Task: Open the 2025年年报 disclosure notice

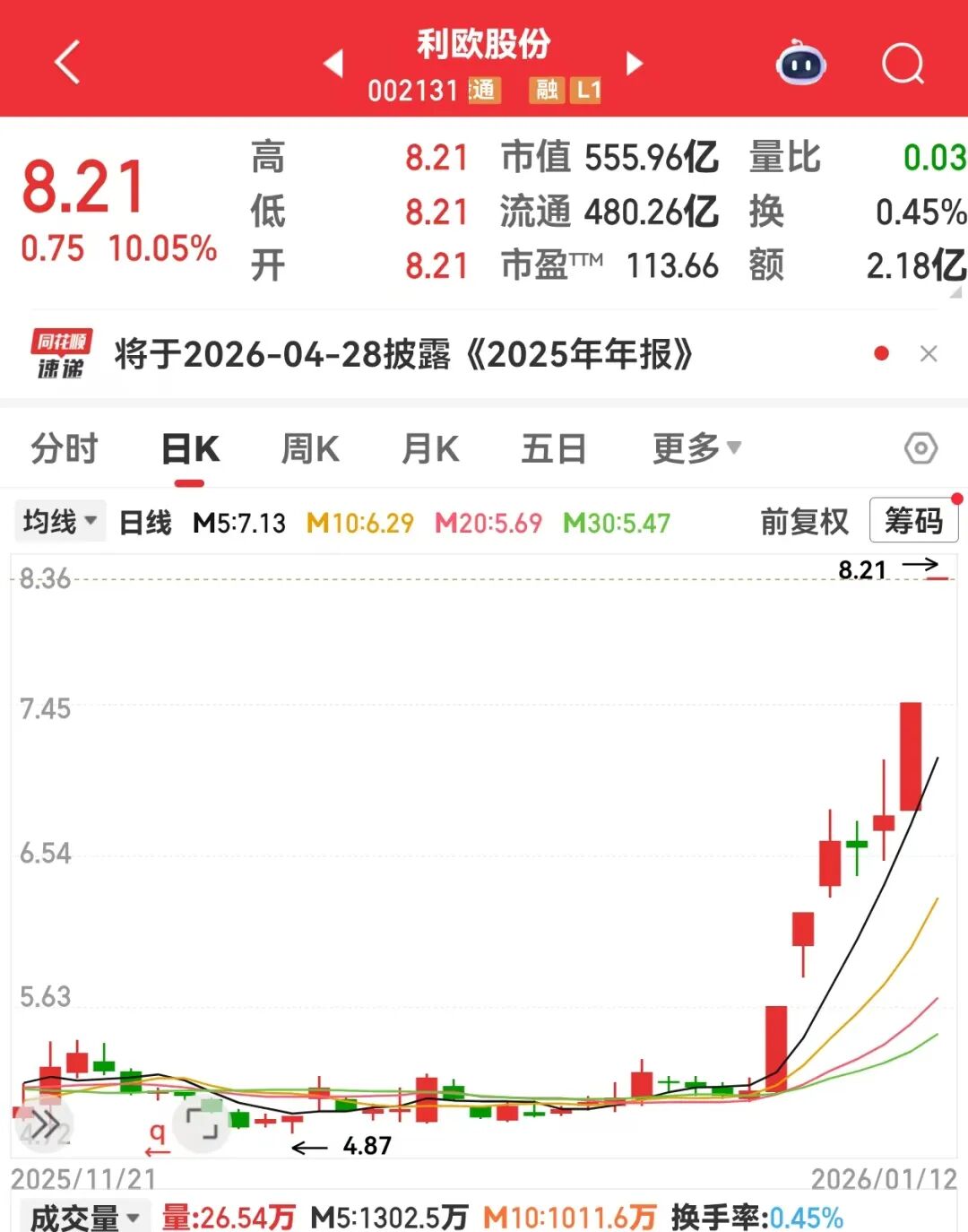Action: (403, 355)
